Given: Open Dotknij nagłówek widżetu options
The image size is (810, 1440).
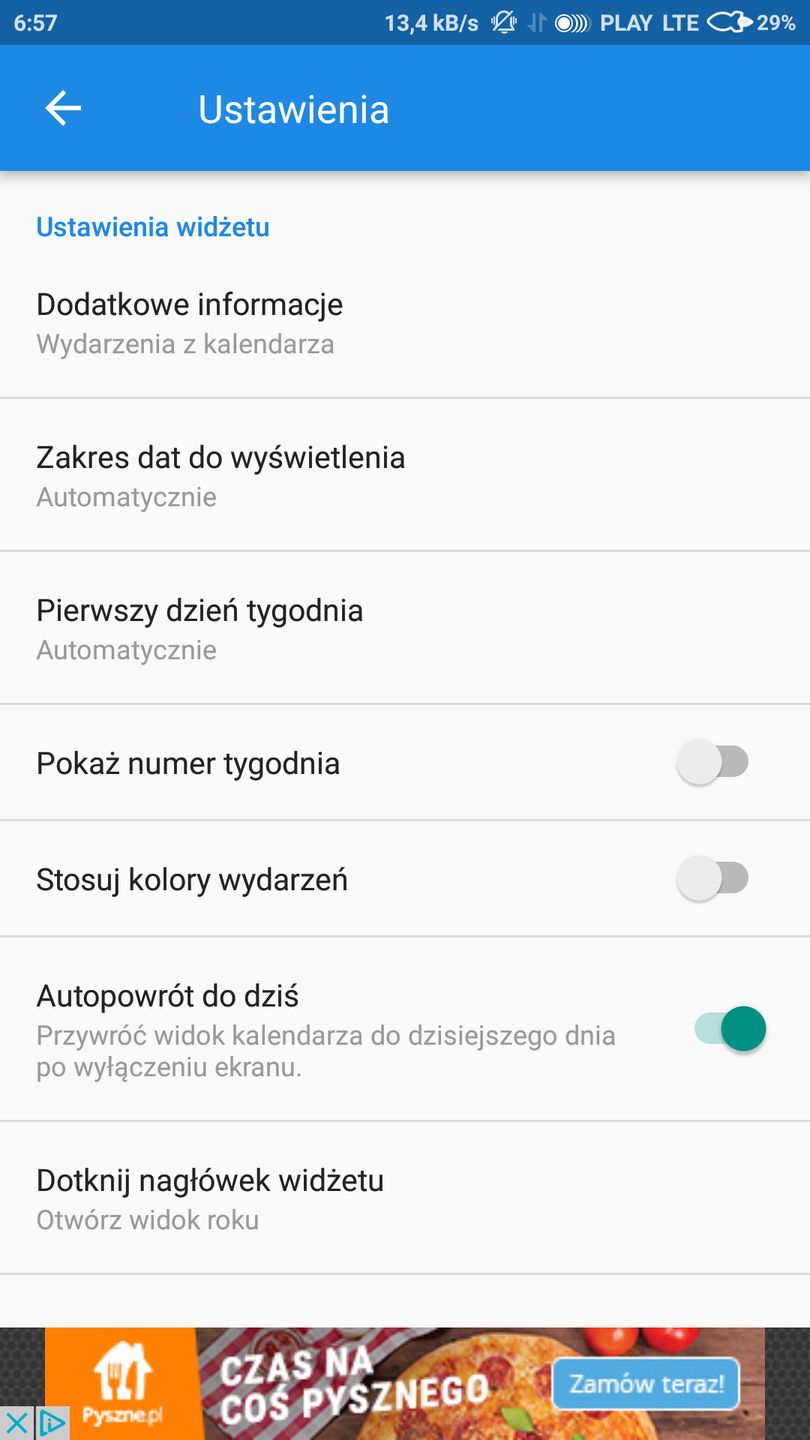Looking at the screenshot, I should (x=405, y=1198).
